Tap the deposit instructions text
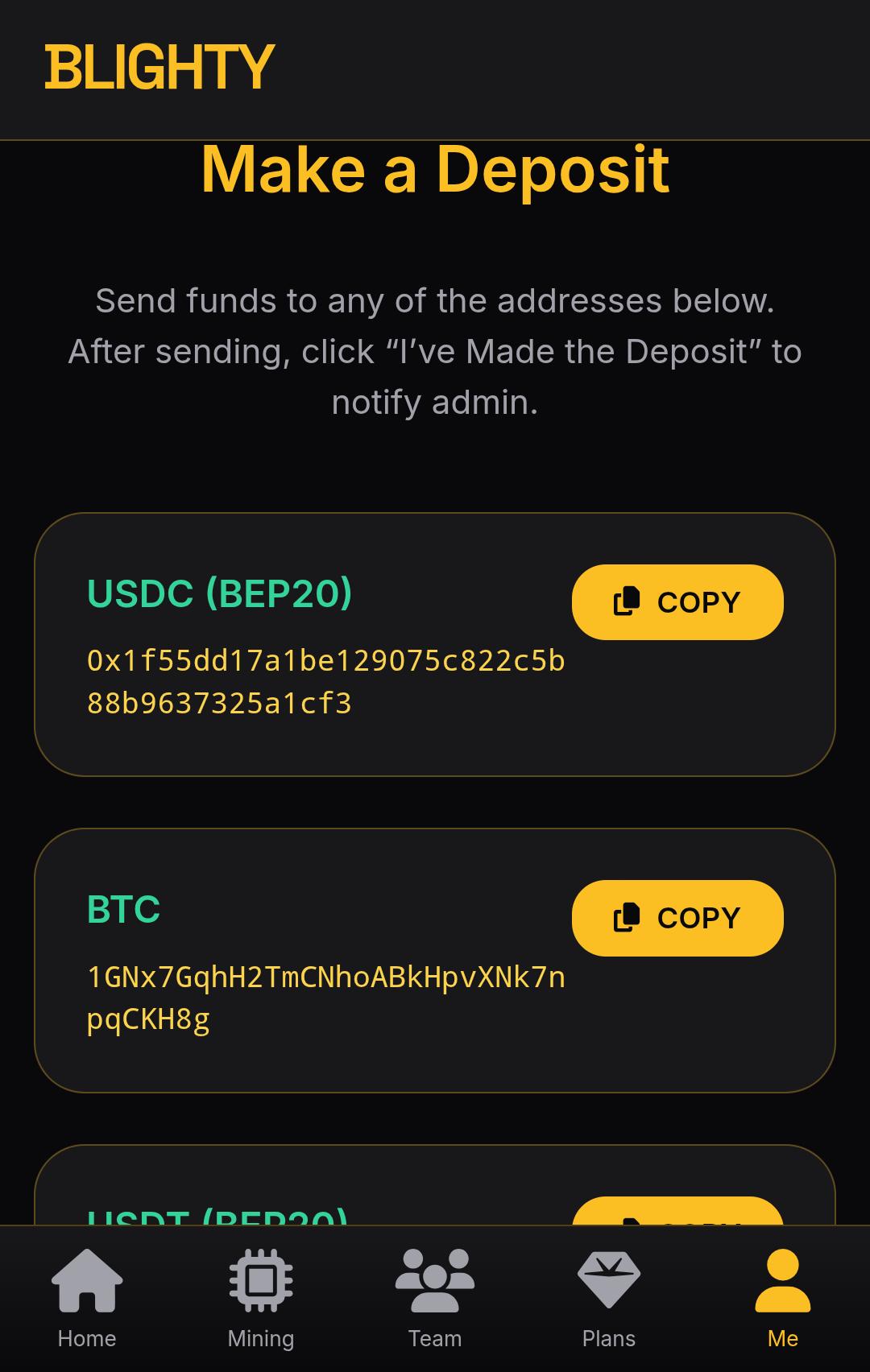 coord(435,350)
